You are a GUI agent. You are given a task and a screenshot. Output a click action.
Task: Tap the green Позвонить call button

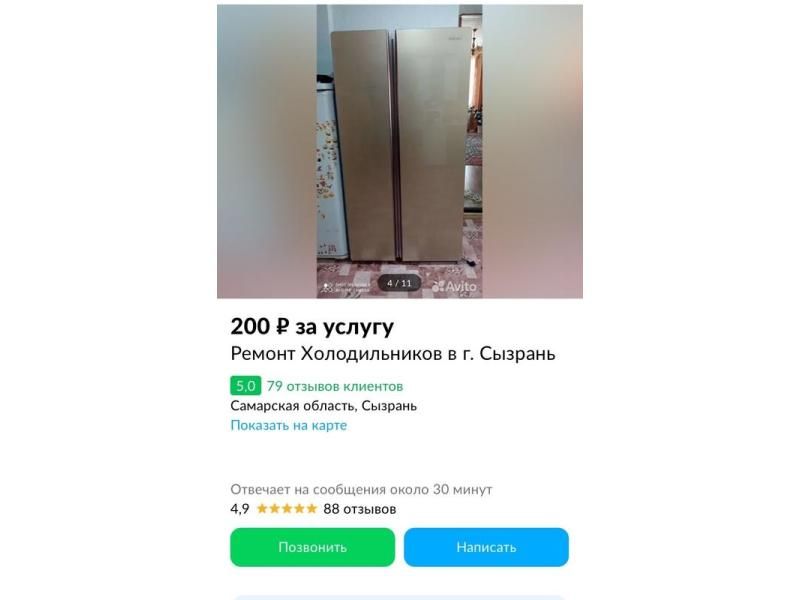(312, 547)
